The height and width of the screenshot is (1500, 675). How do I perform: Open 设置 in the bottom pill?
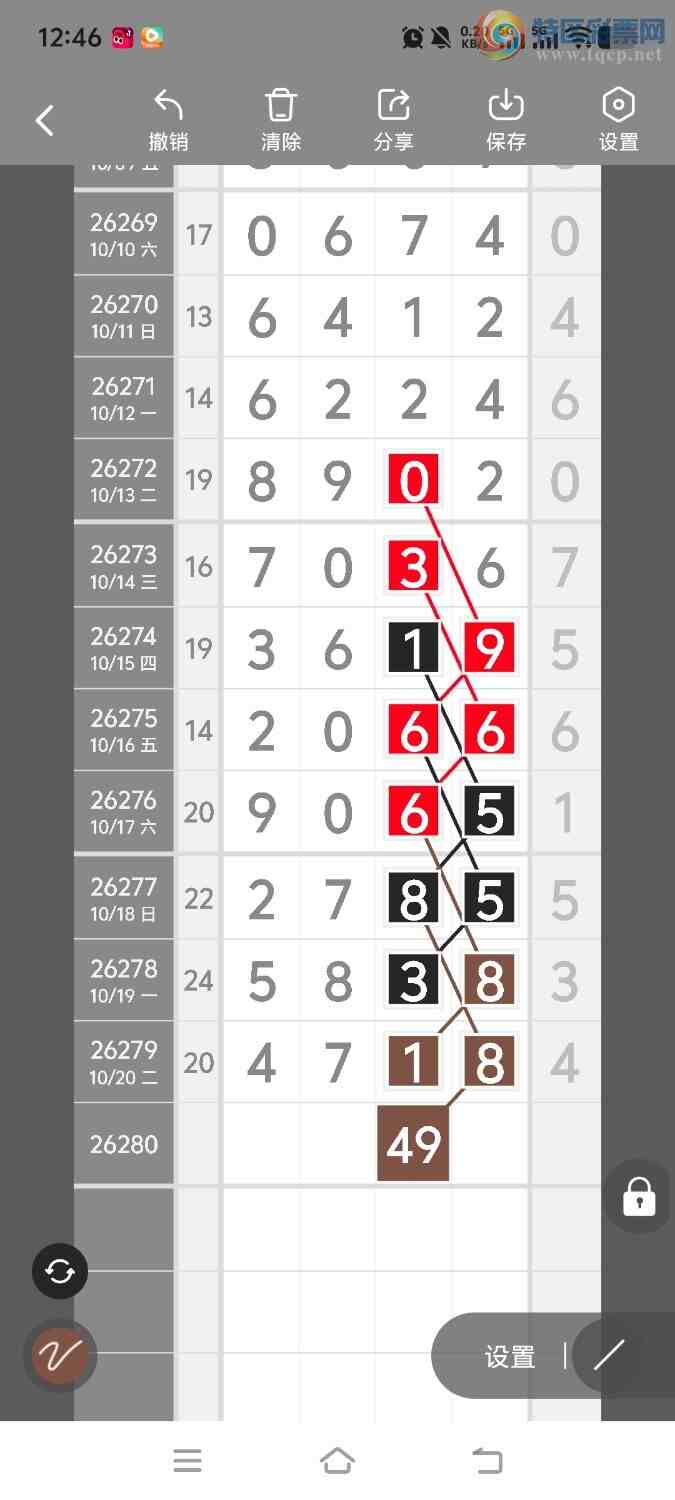pyautogui.click(x=510, y=1357)
